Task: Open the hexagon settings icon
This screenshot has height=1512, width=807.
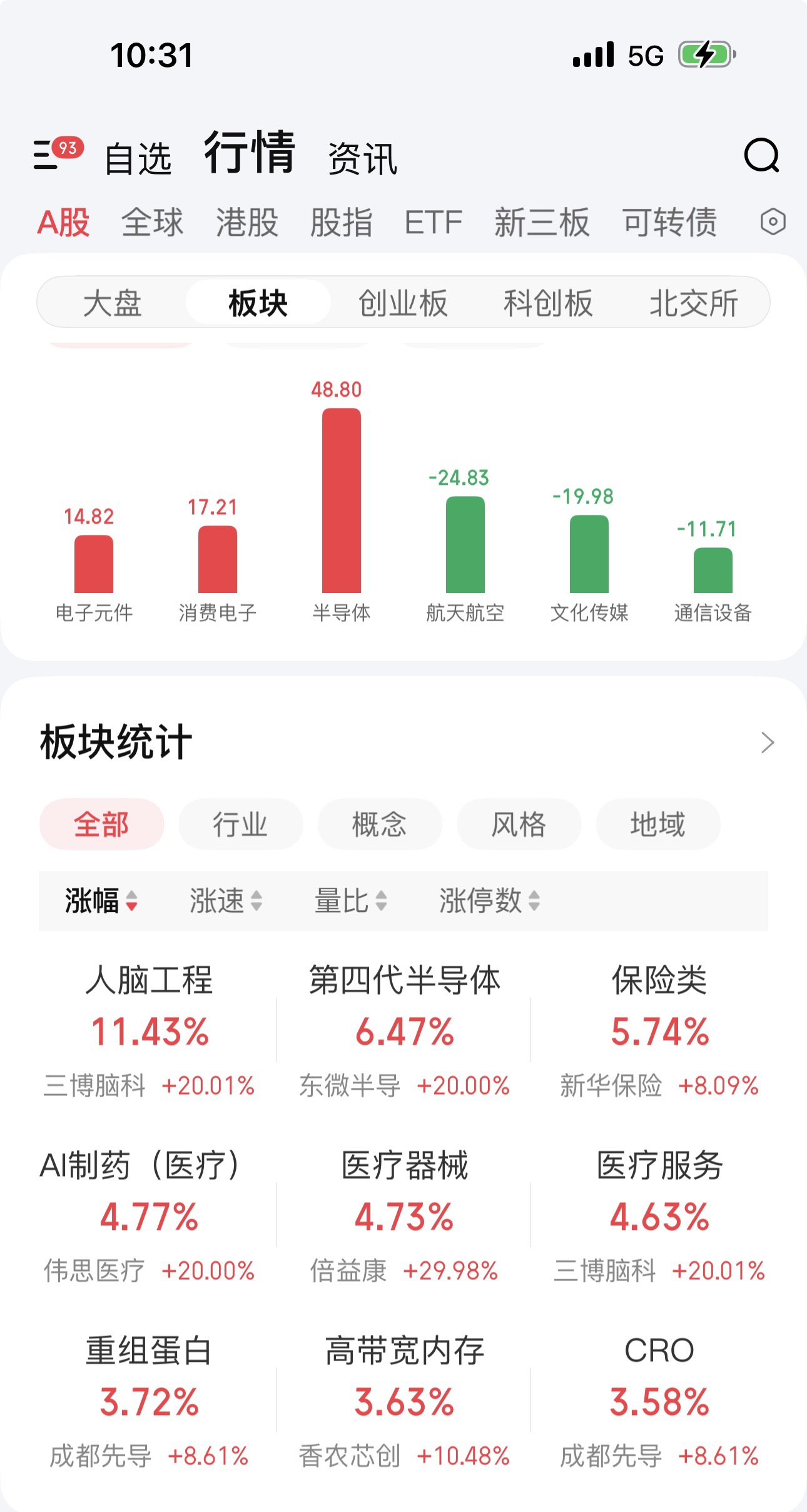Action: coord(773,222)
